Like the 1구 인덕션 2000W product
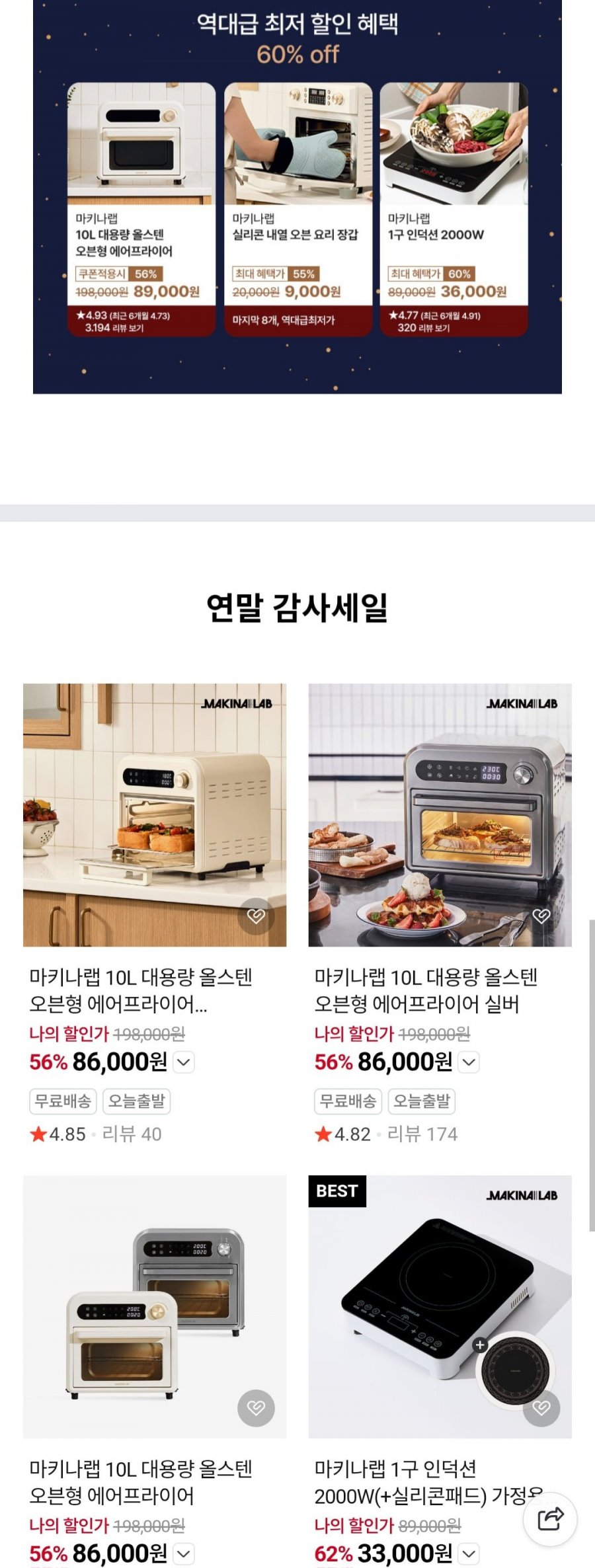The height and width of the screenshot is (1568, 595). click(541, 1407)
